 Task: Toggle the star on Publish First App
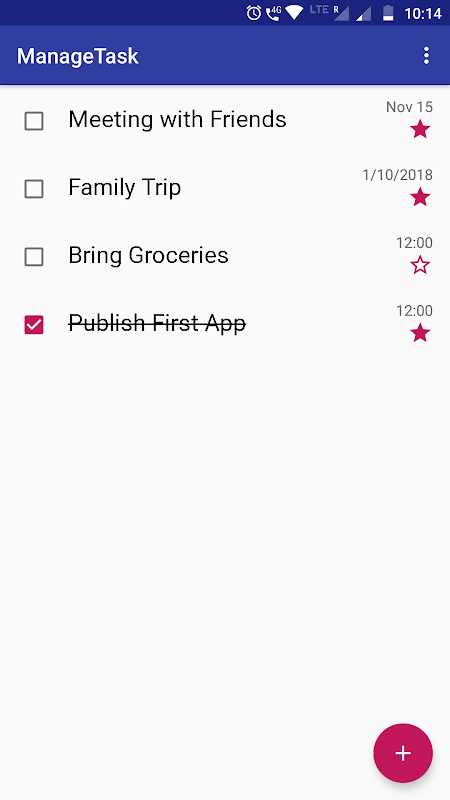(420, 333)
